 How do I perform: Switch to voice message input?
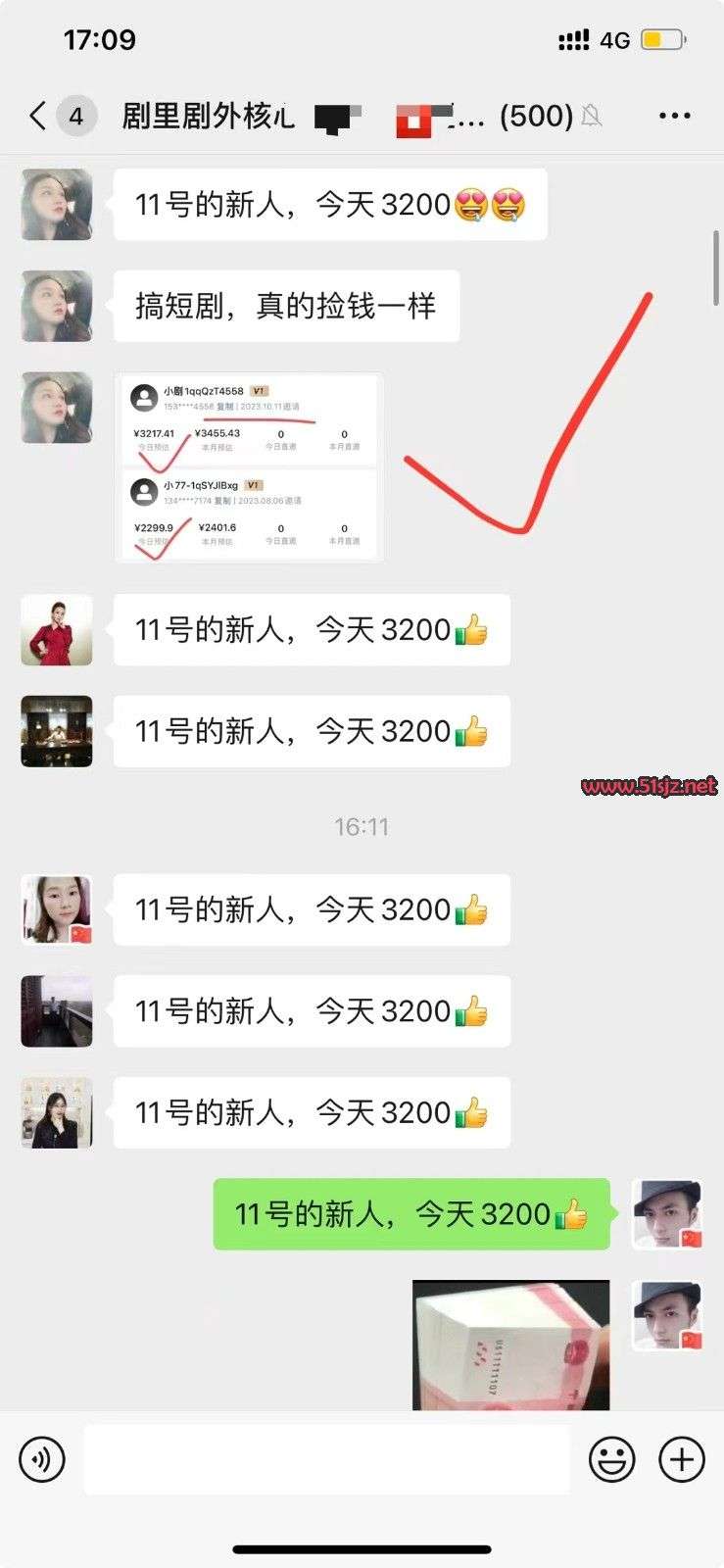[x=42, y=1459]
